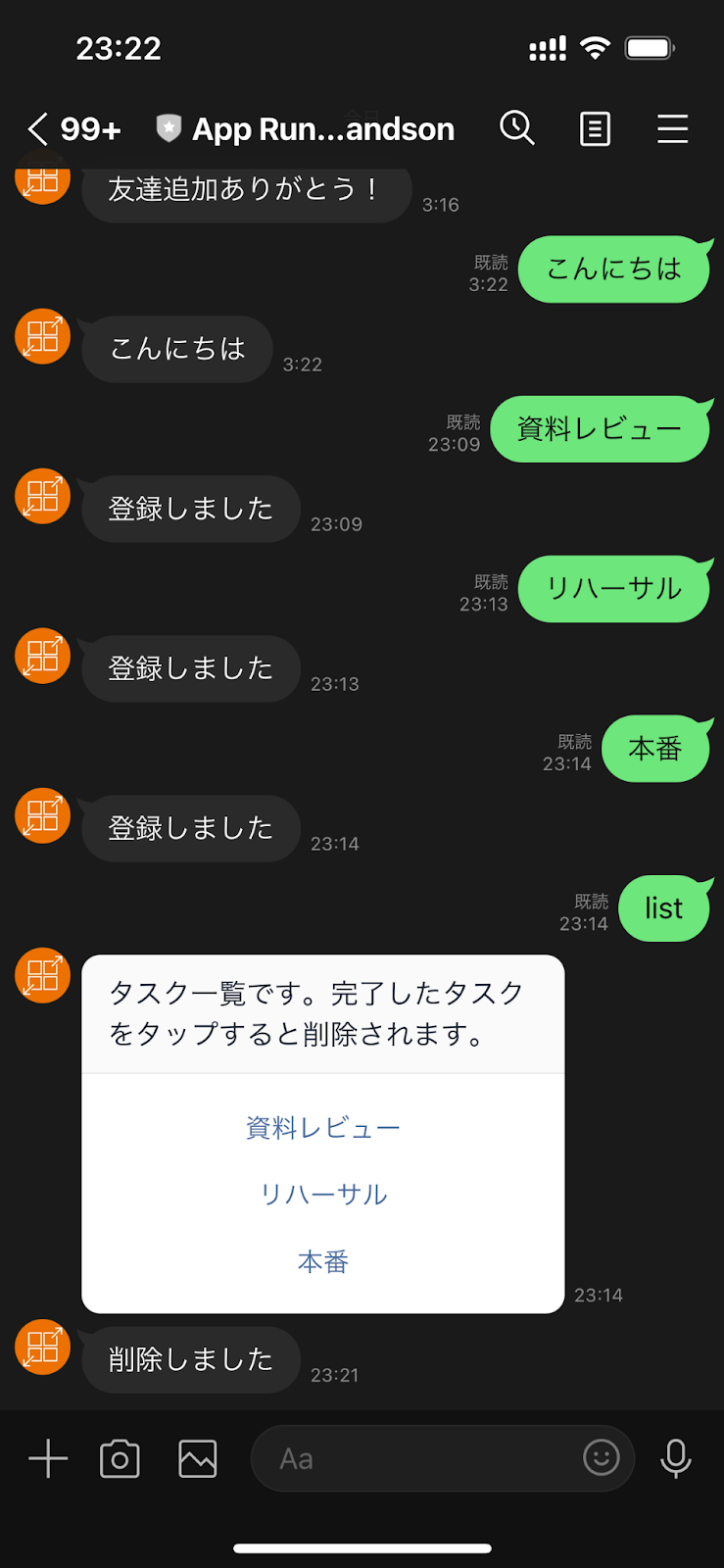Screen dimensions: 724x1568
Task: Open the in-chat search icon
Action: [517, 128]
